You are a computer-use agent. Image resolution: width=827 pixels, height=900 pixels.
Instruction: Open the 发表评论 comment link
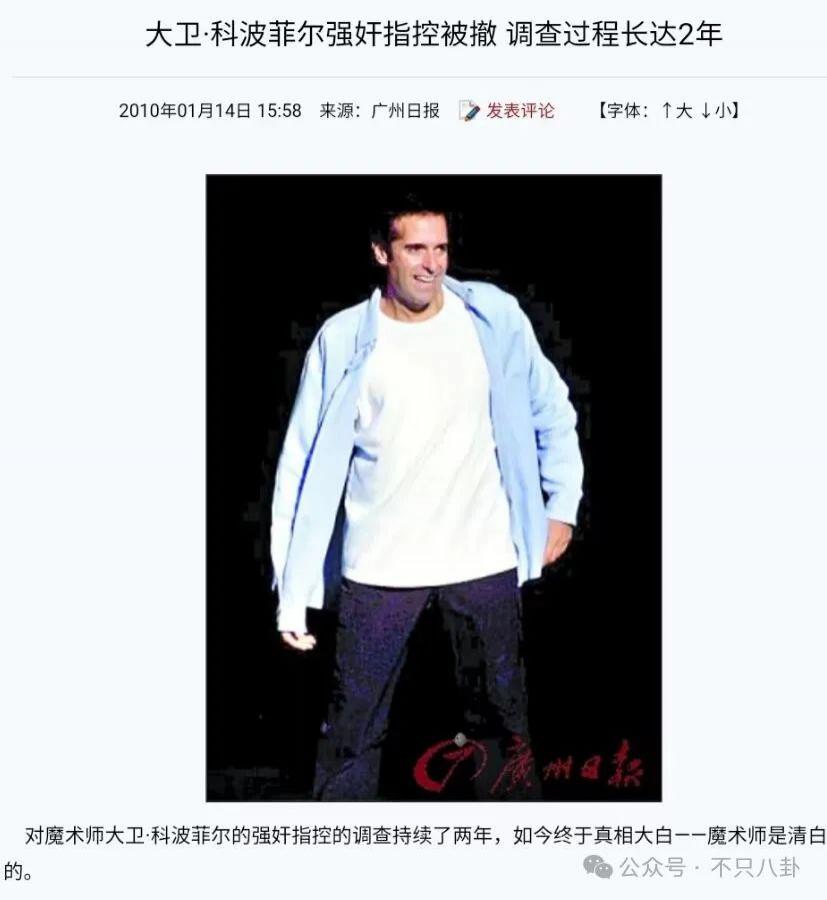[519, 111]
